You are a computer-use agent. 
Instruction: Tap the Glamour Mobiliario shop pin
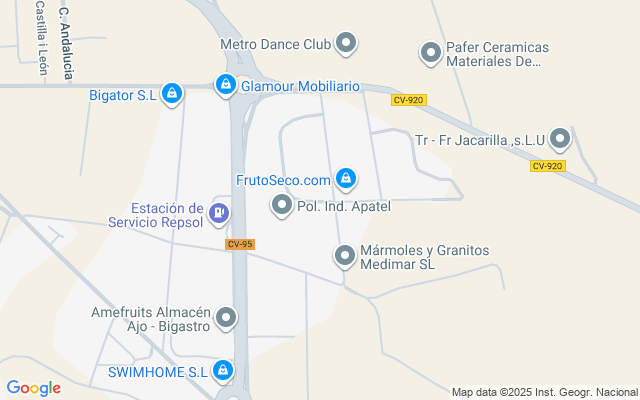[226, 86]
